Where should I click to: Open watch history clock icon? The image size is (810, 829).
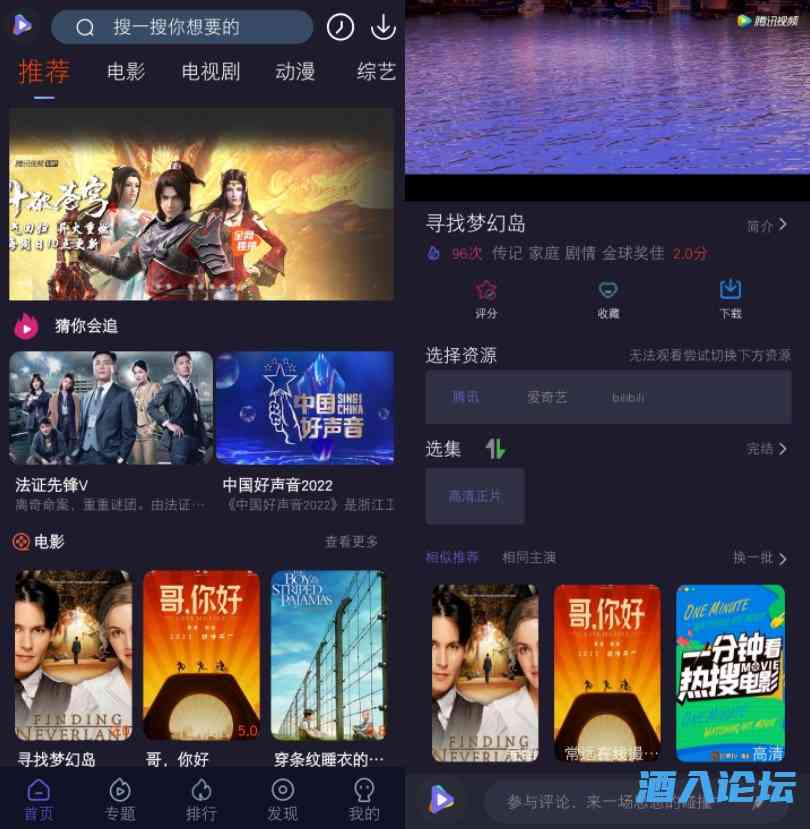340,27
